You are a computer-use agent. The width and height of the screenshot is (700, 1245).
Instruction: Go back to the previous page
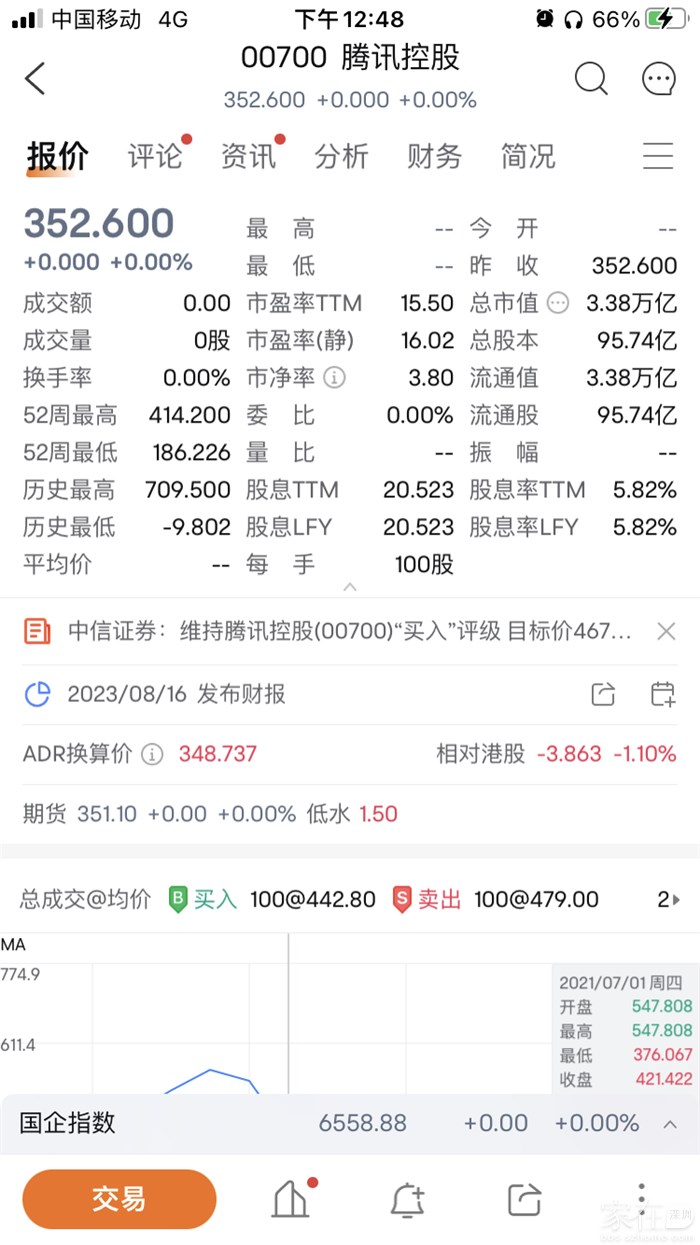(x=36, y=78)
